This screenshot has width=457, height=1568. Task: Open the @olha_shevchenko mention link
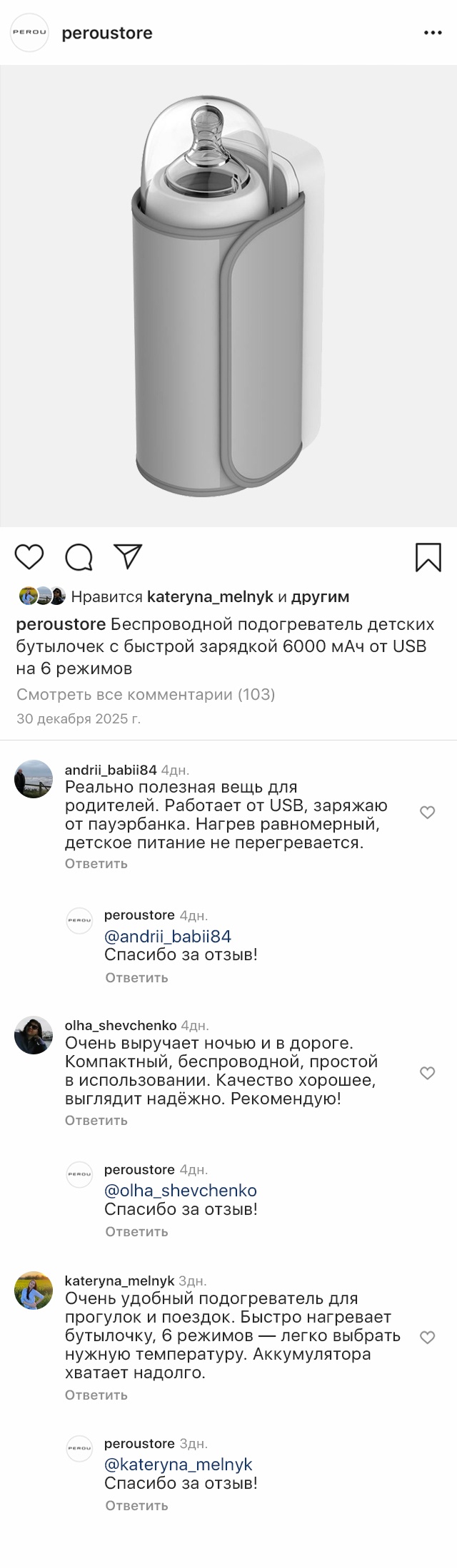tap(181, 1191)
